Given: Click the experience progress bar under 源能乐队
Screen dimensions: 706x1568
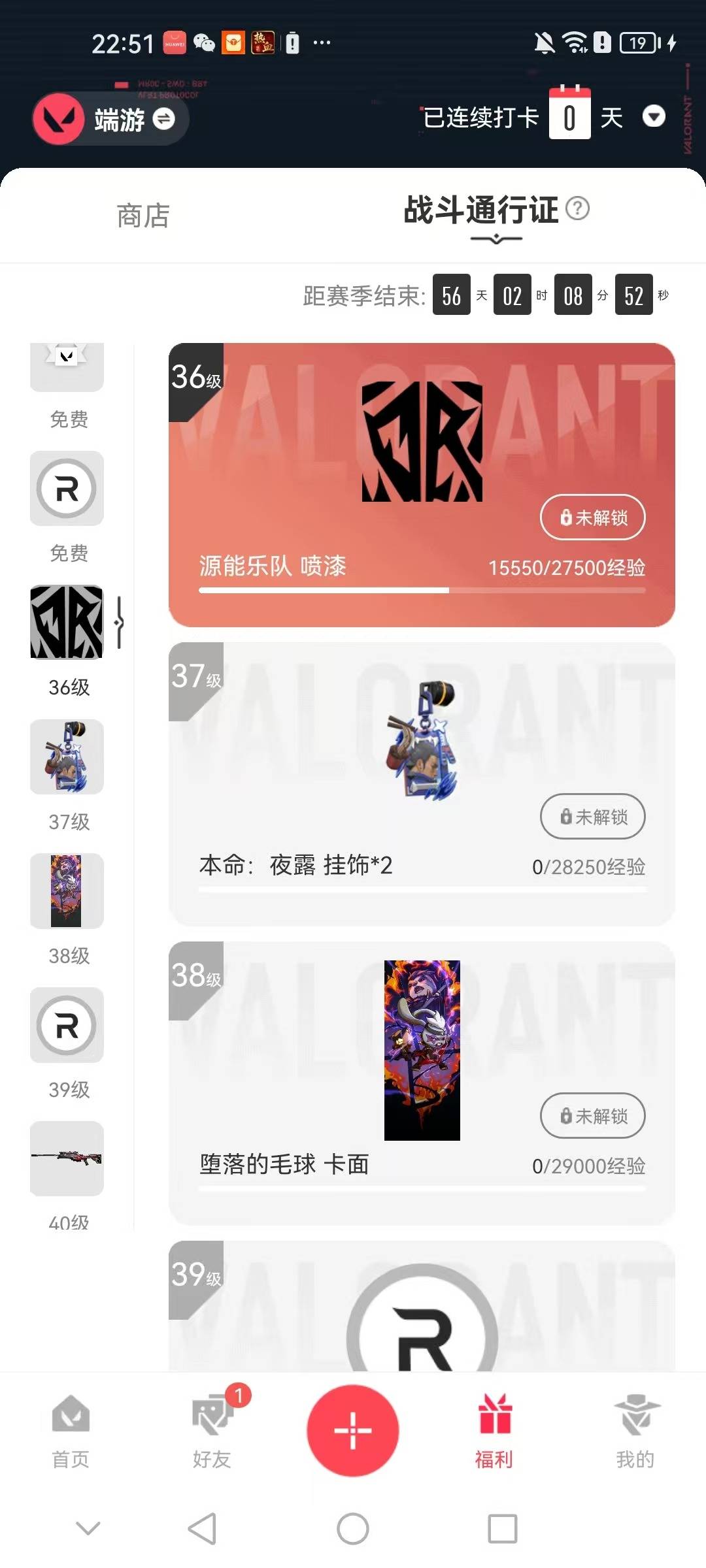Looking at the screenshot, I should [424, 591].
